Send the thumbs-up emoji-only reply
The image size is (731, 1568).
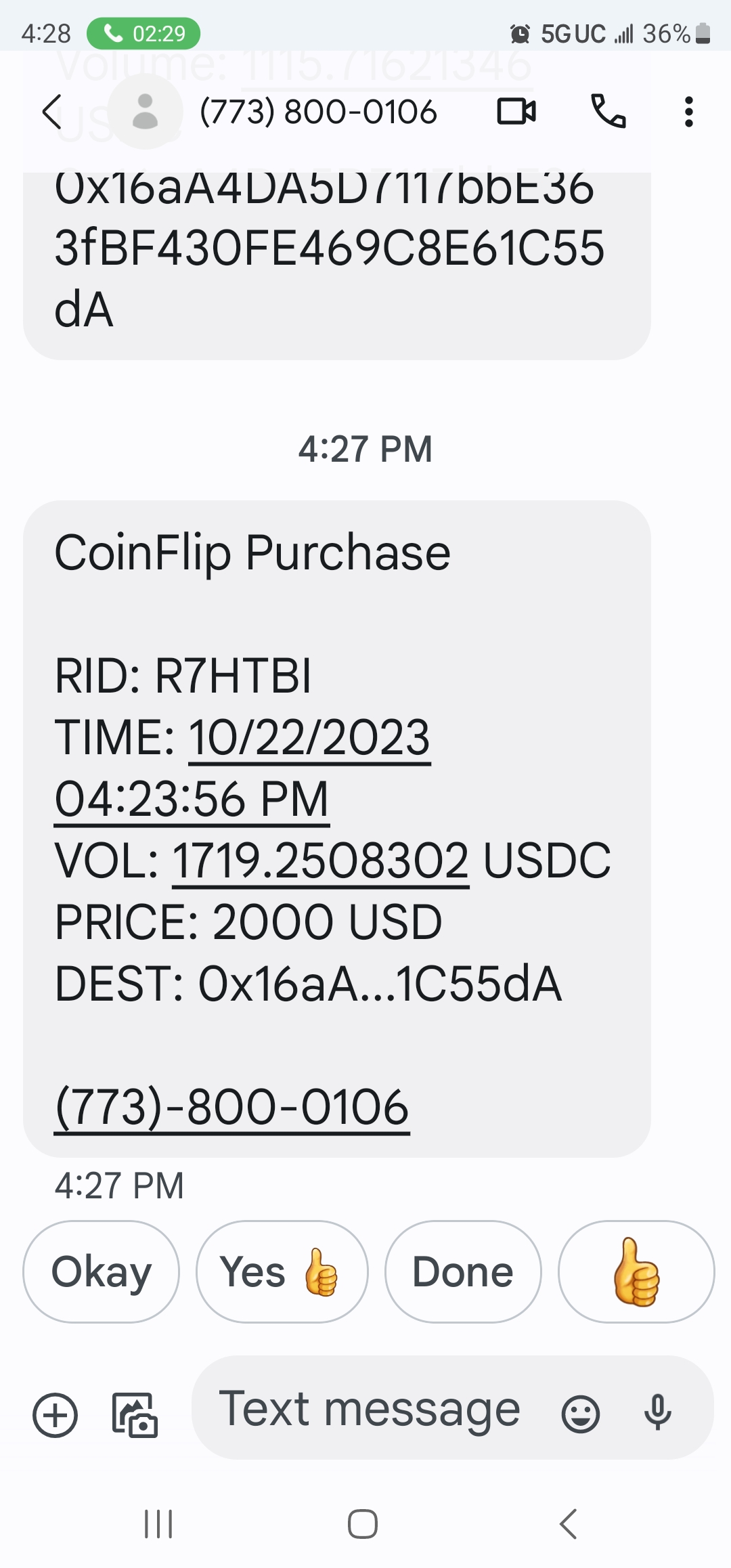[636, 1271]
